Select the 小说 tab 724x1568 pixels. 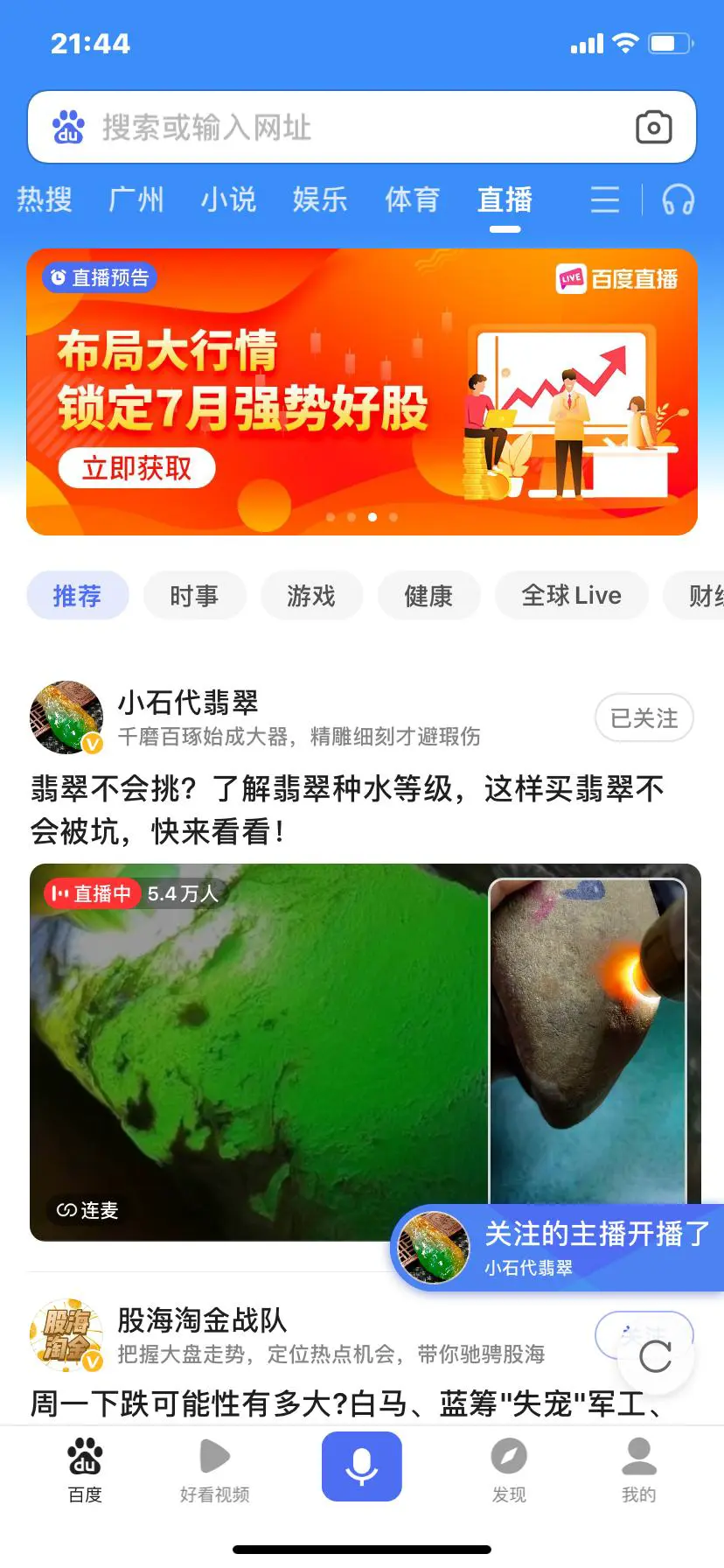(228, 199)
